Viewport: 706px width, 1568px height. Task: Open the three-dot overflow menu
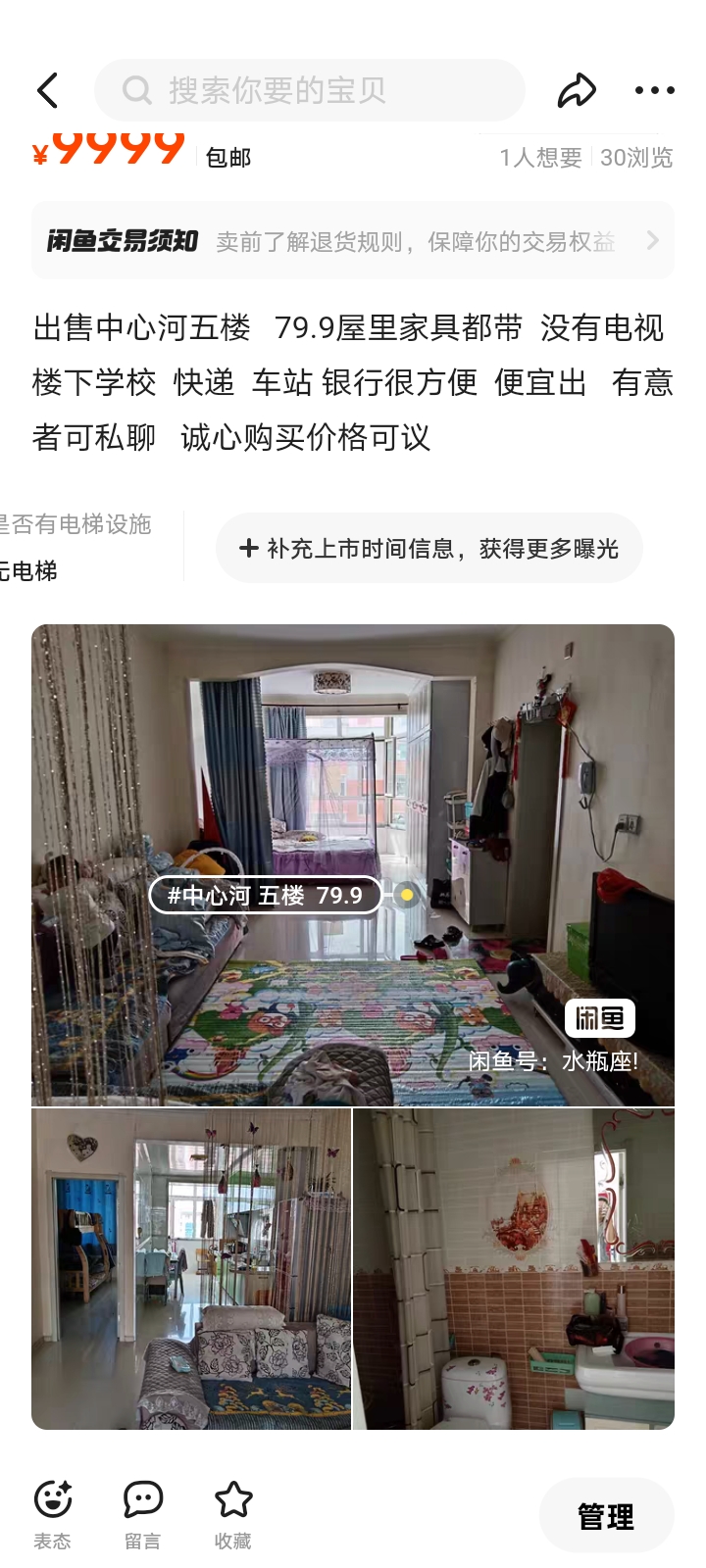(654, 90)
